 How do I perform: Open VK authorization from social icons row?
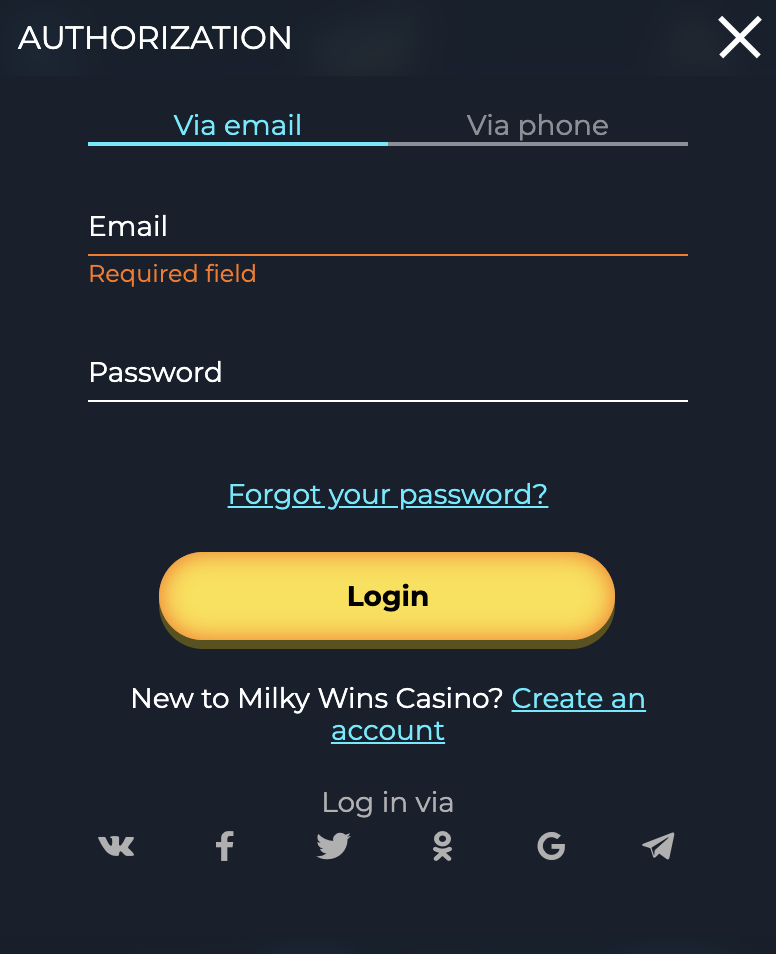116,845
